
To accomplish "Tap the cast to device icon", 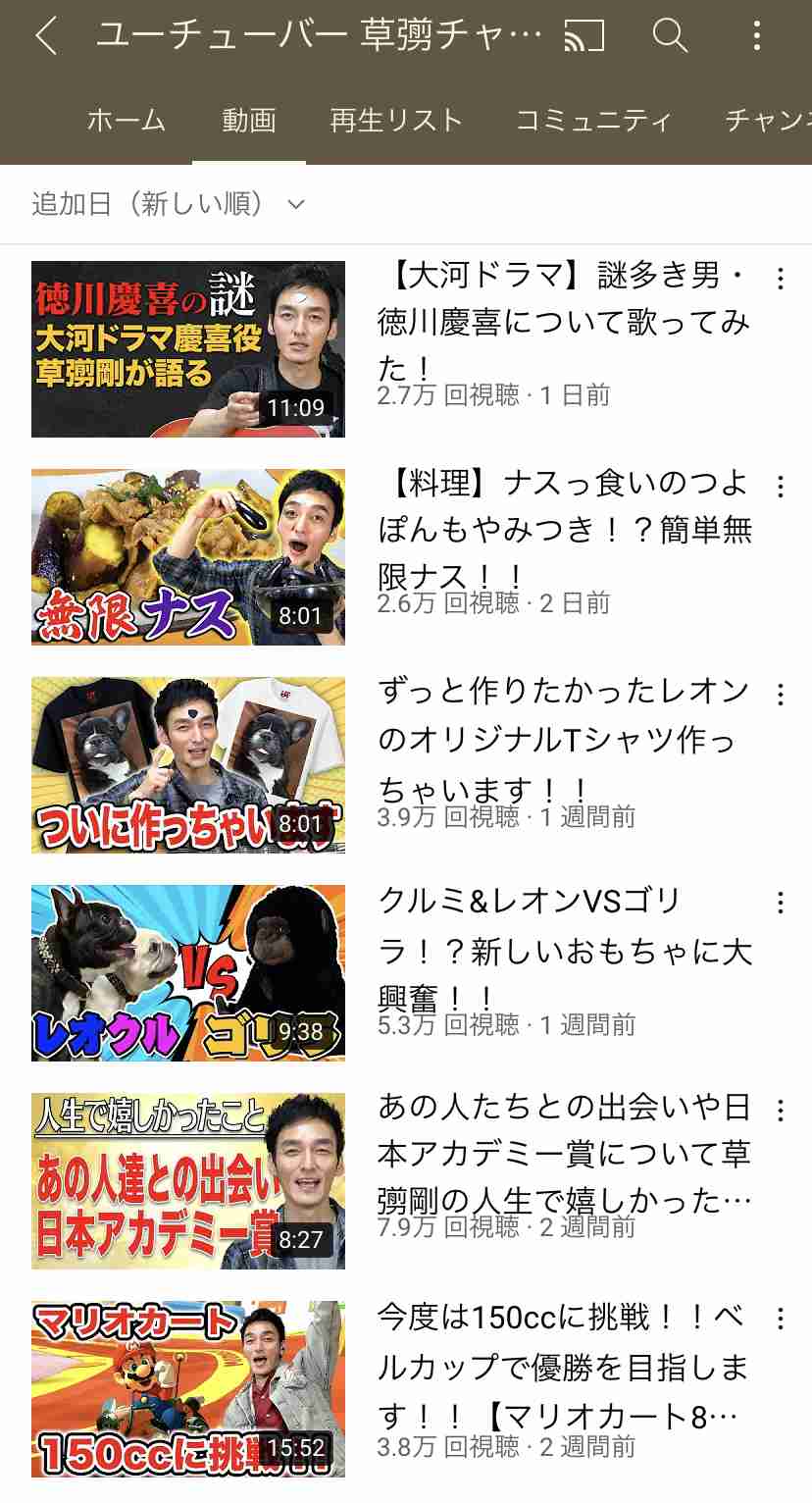I will 584,36.
